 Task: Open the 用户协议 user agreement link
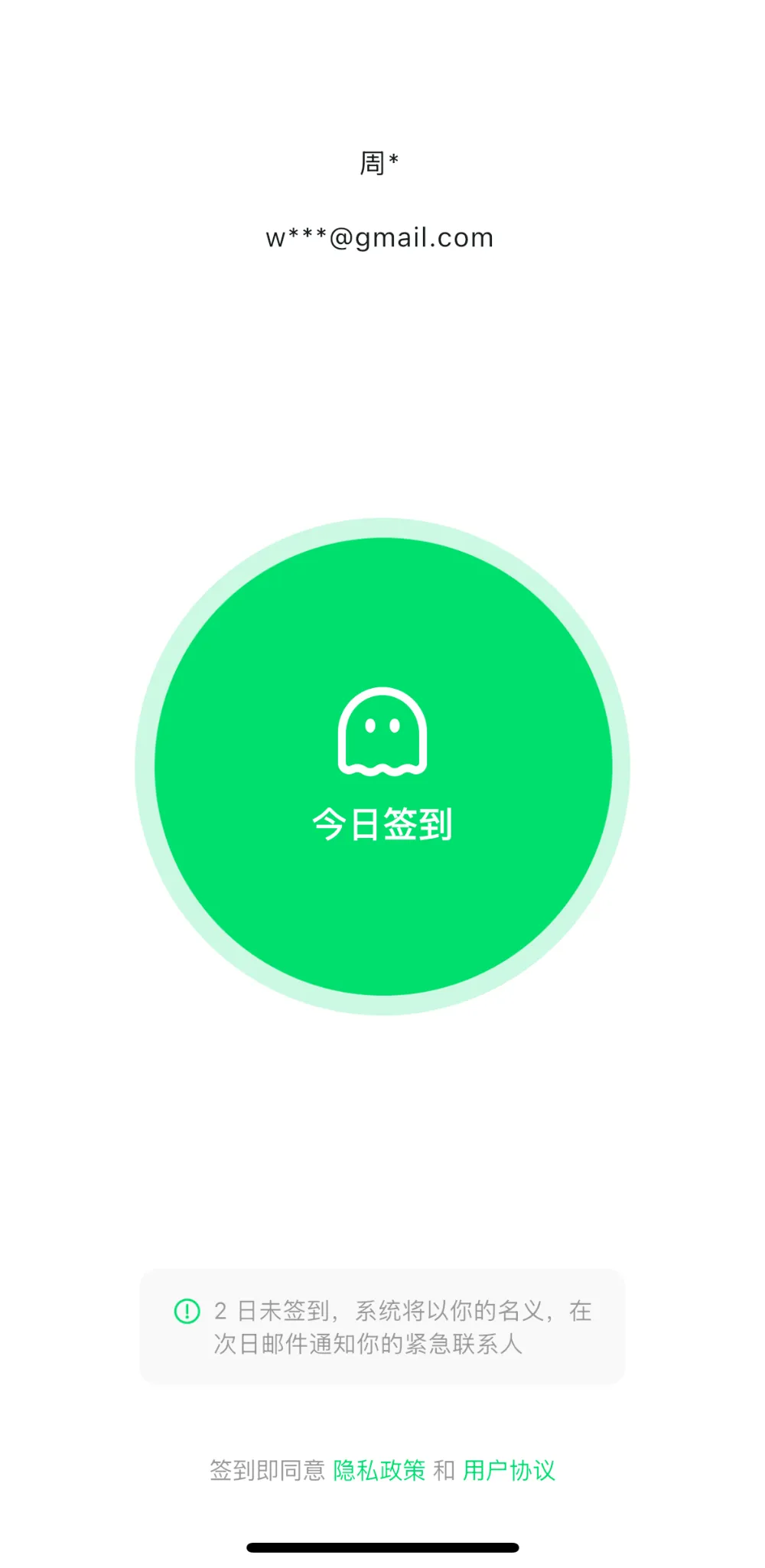click(x=510, y=1468)
